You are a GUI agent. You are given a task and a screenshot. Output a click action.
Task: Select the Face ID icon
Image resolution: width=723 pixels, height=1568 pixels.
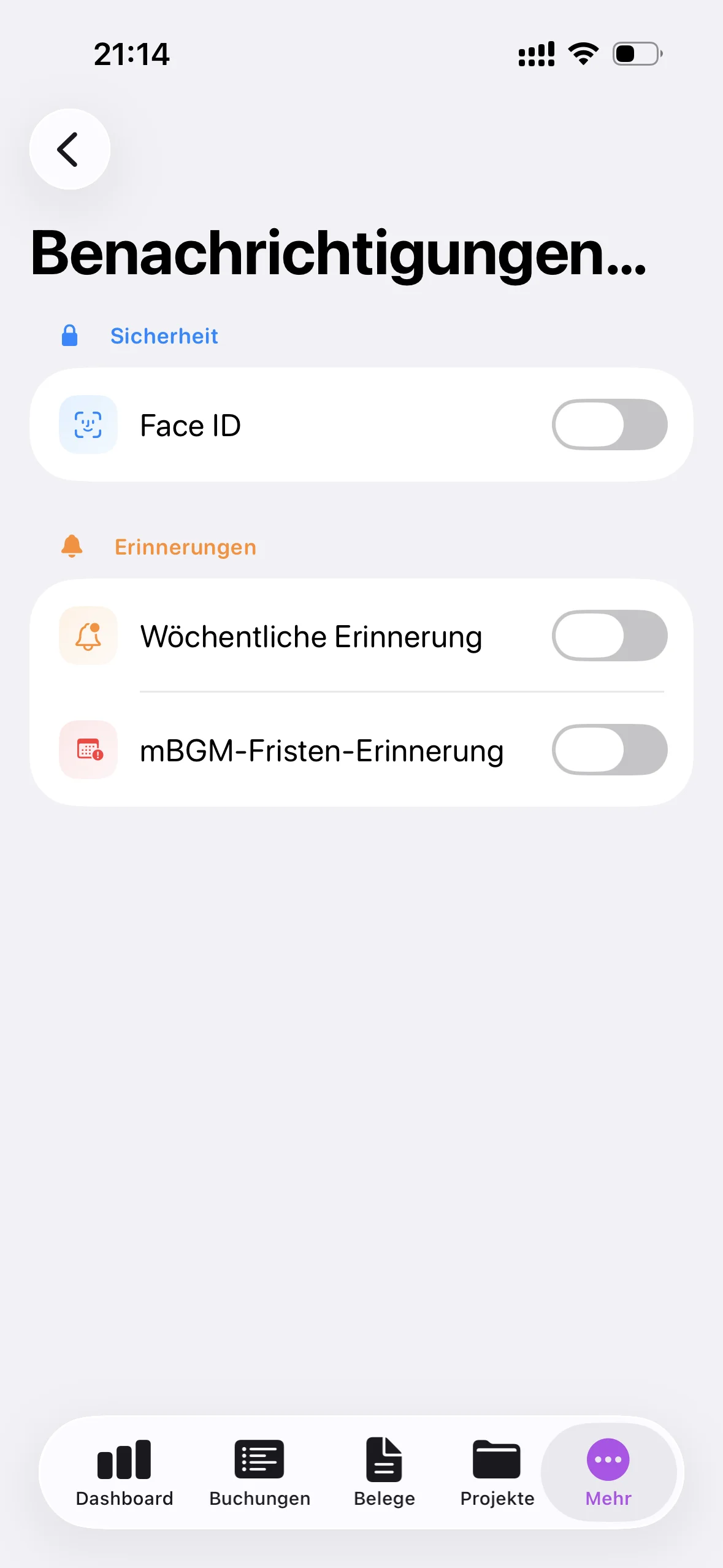pyautogui.click(x=88, y=425)
